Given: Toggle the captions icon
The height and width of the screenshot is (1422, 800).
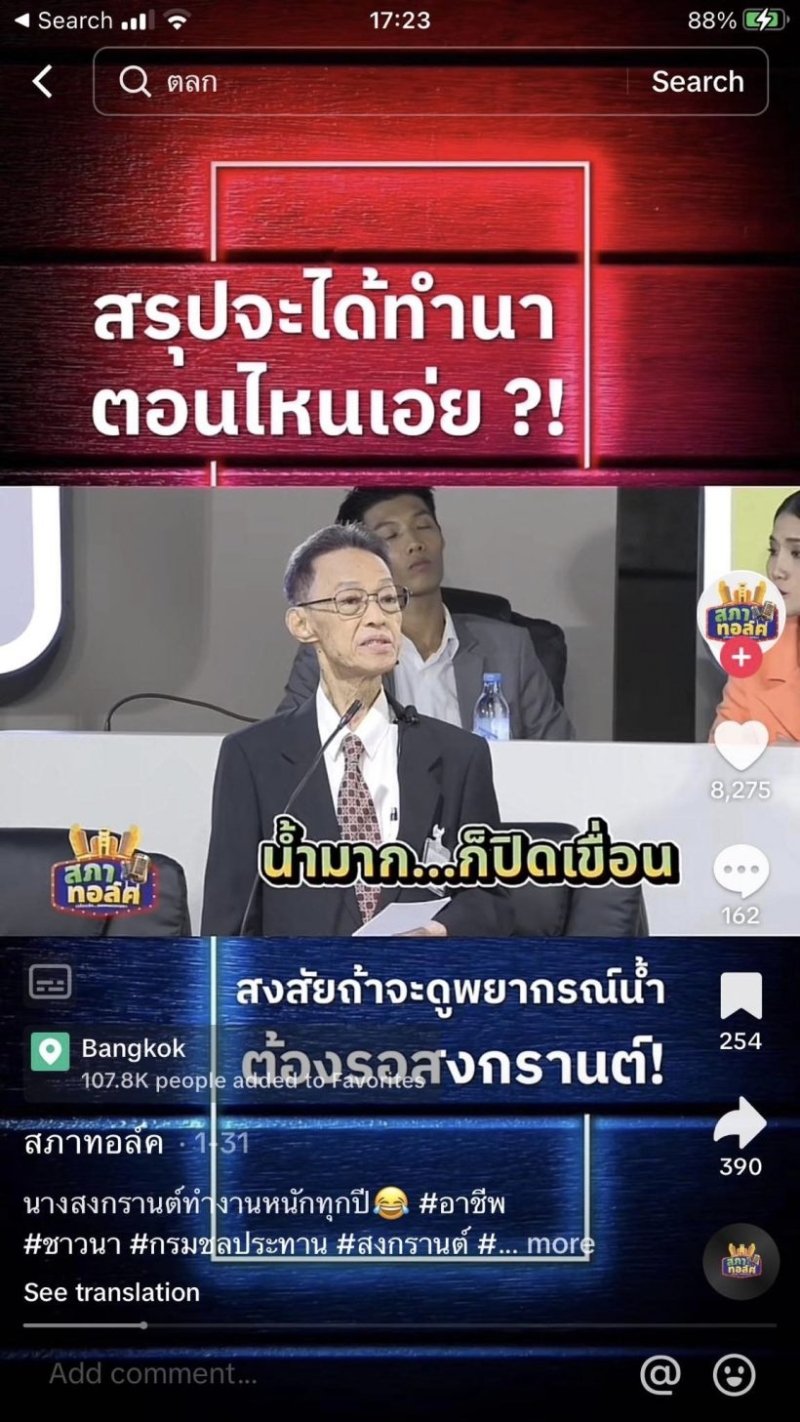Looking at the screenshot, I should (49, 983).
